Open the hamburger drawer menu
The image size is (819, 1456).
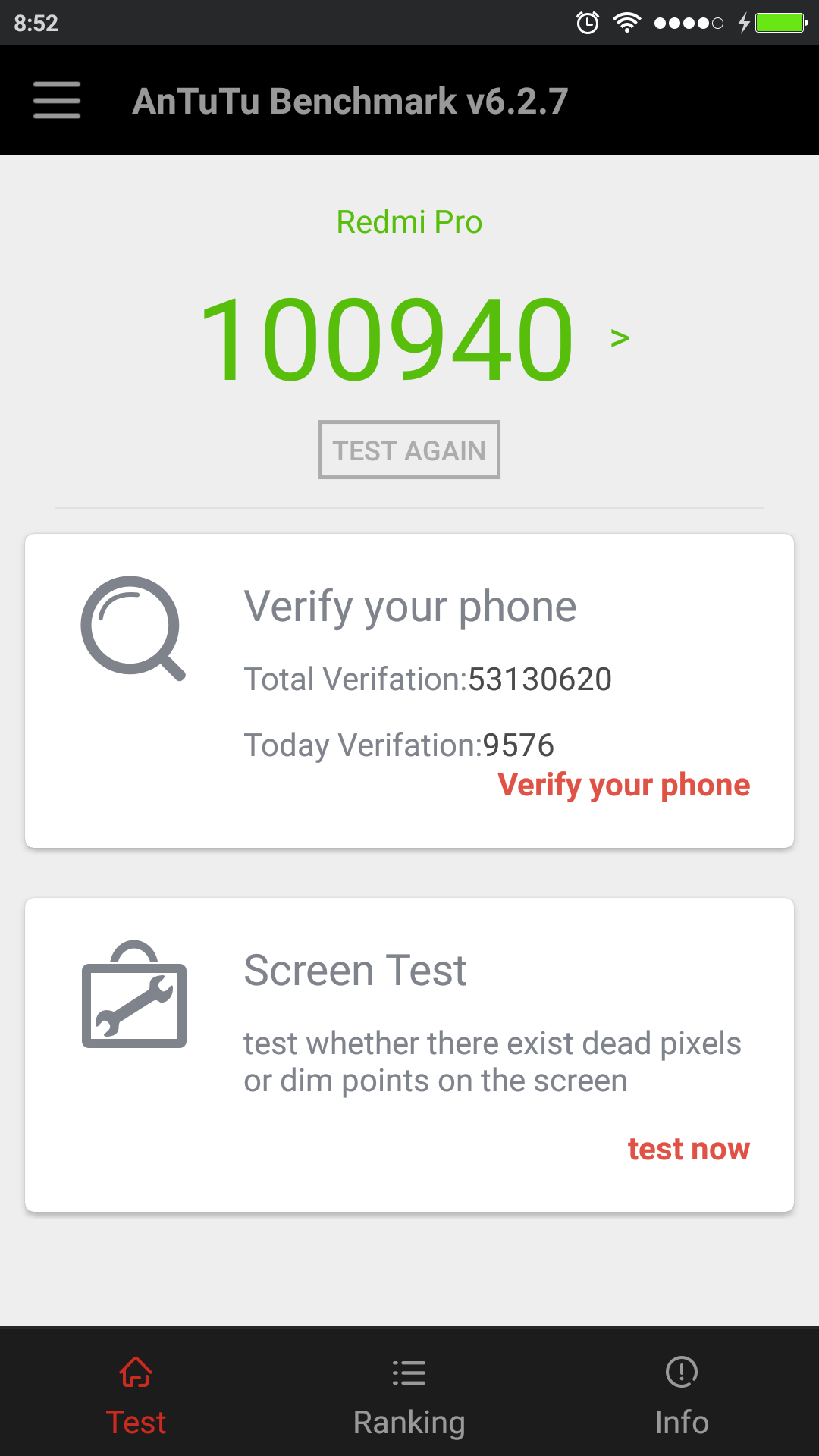[x=57, y=100]
